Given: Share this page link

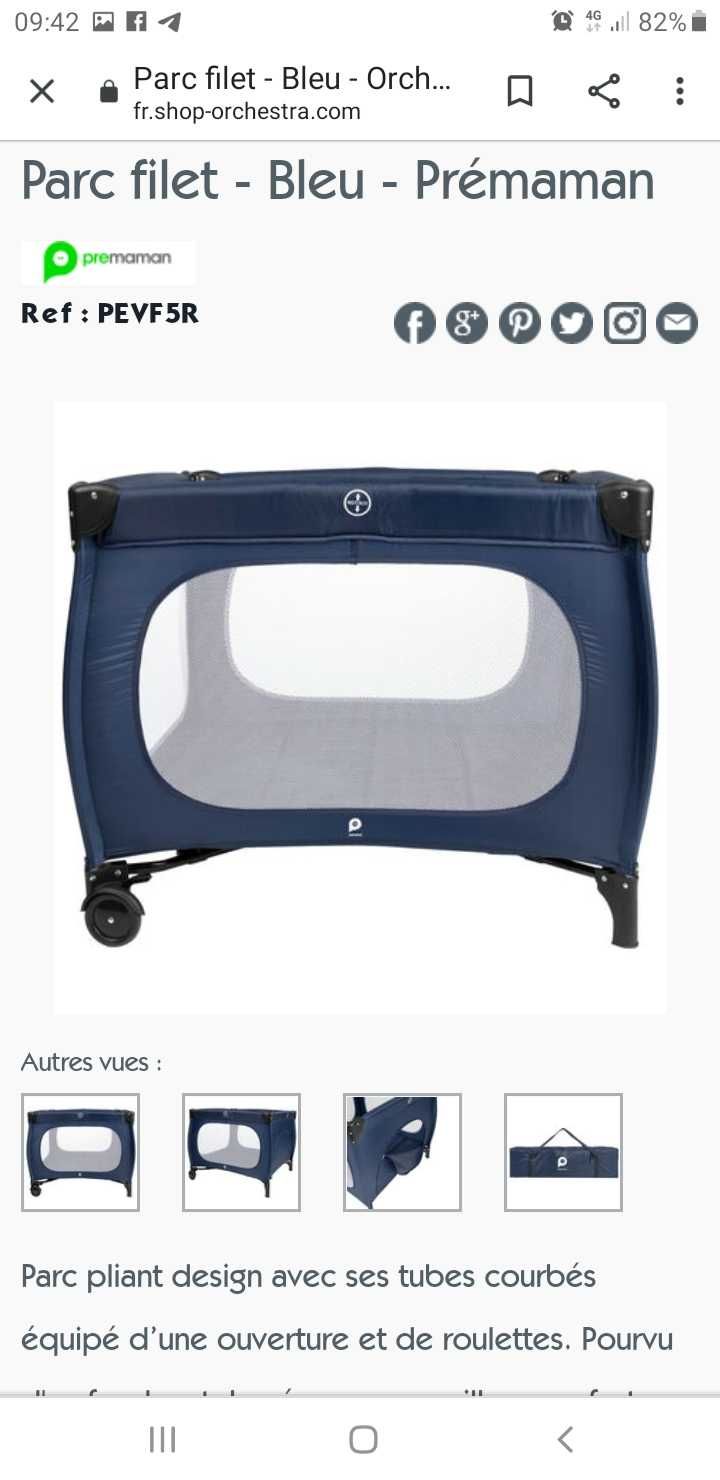Looking at the screenshot, I should coord(603,92).
